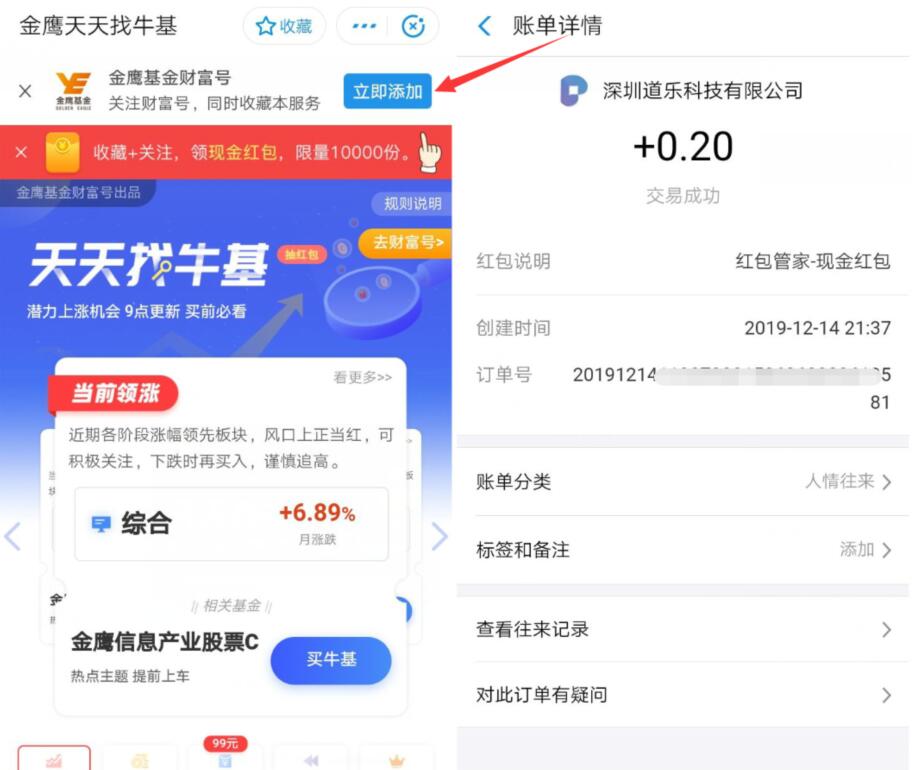Image resolution: width=912 pixels, height=770 pixels.
Task: Tap 买牛基 for 金鹰信息产业股票C
Action: click(331, 660)
